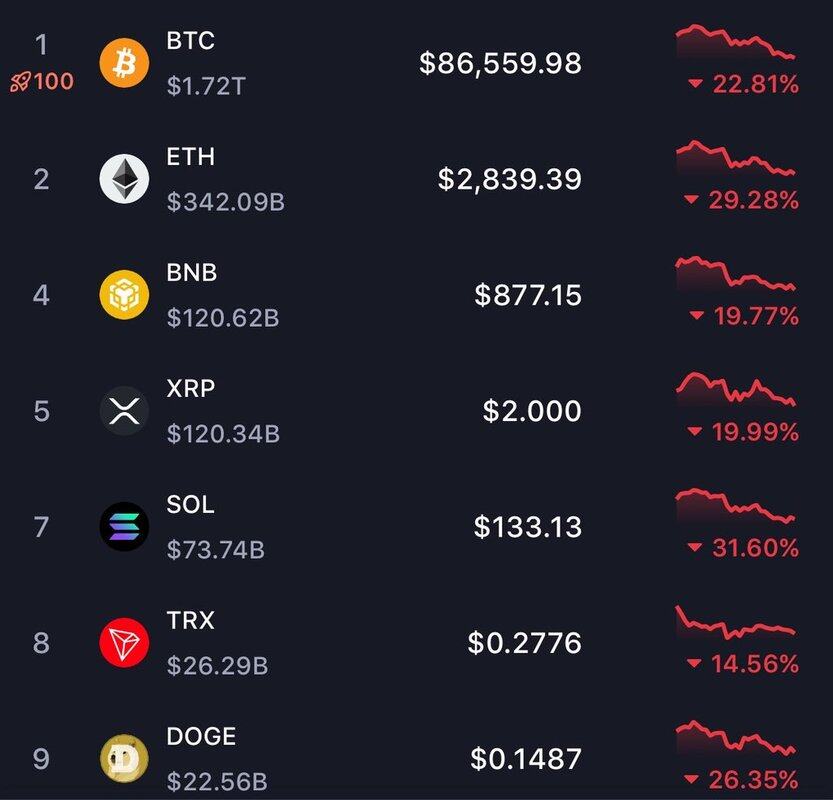833x800 pixels.
Task: Select the BNB listing
Action: pos(191,273)
